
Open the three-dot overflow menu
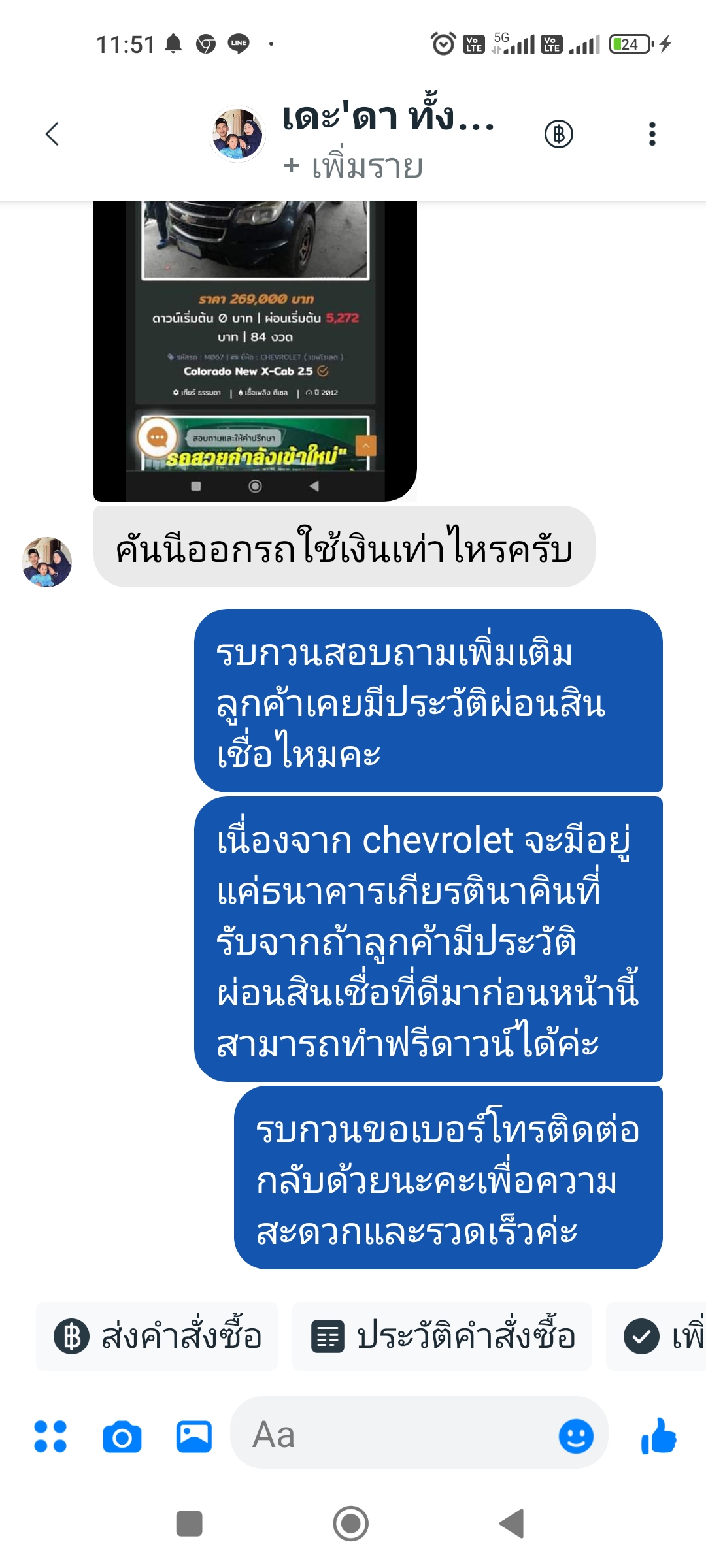652,134
